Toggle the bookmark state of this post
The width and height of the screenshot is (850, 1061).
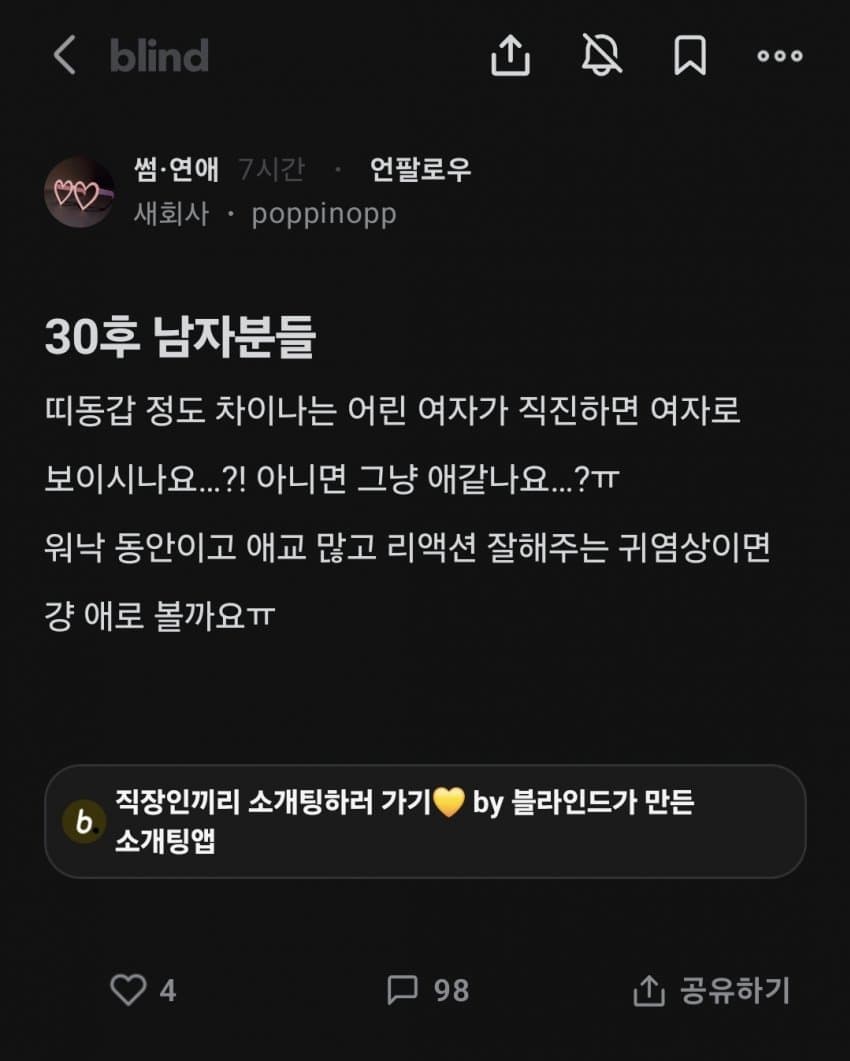click(x=690, y=58)
